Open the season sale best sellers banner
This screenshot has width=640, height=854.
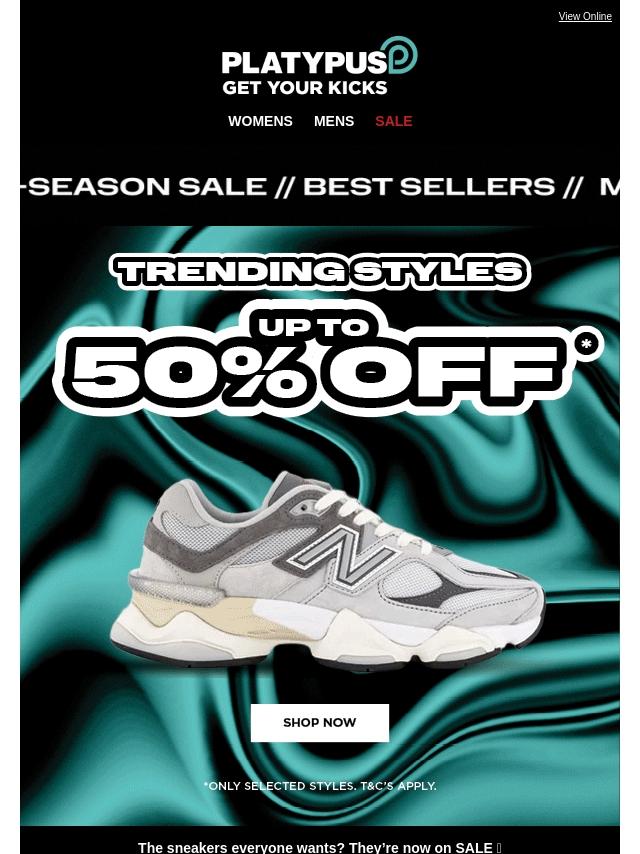(x=320, y=187)
